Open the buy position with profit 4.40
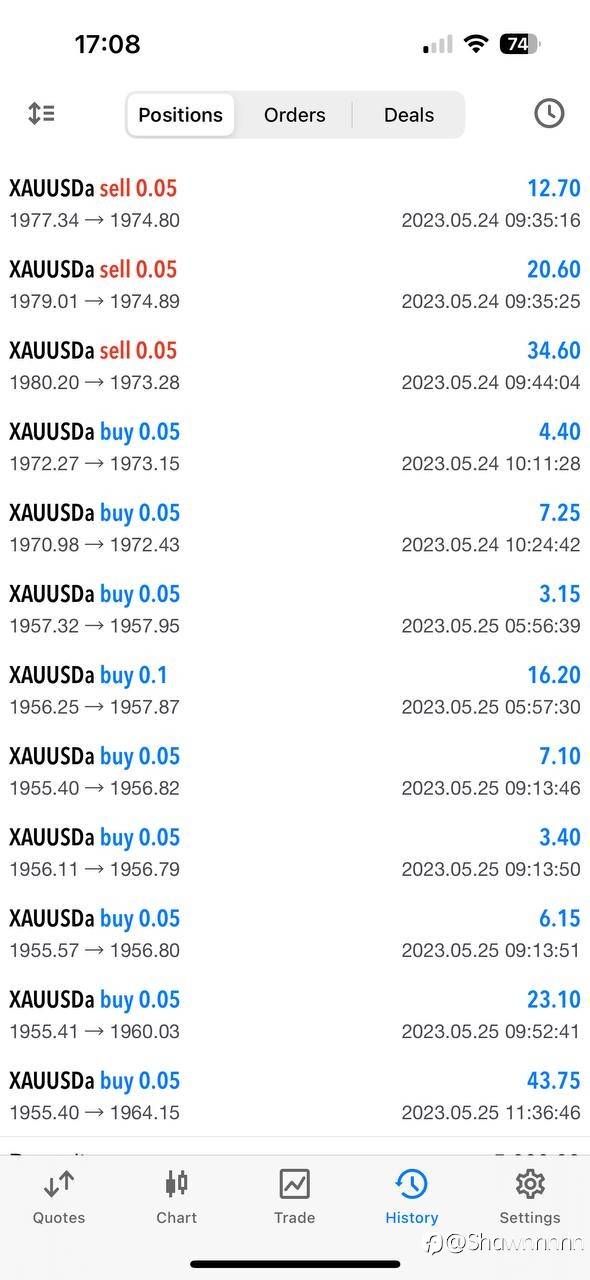 295,447
